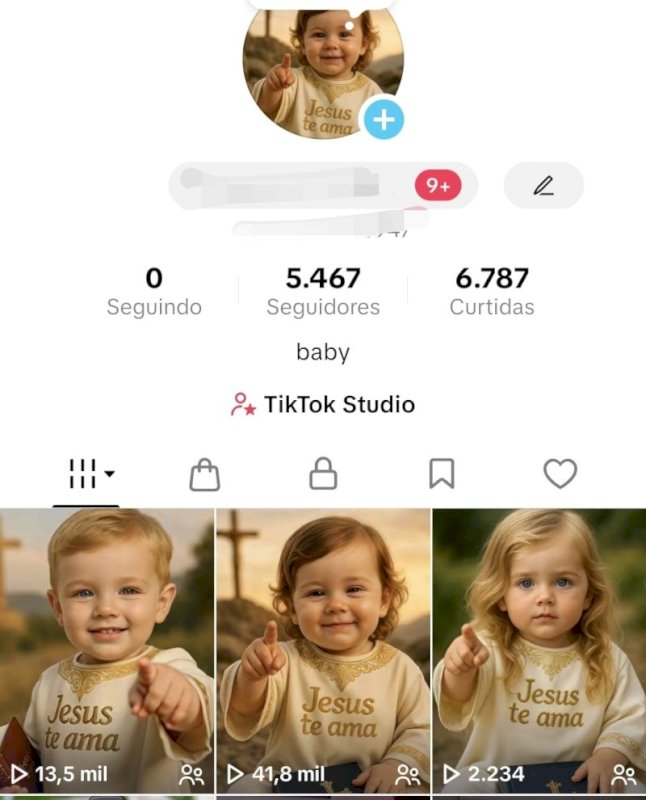Tap the blue plus on profile photo
Screen dimensions: 646x800
click(383, 120)
